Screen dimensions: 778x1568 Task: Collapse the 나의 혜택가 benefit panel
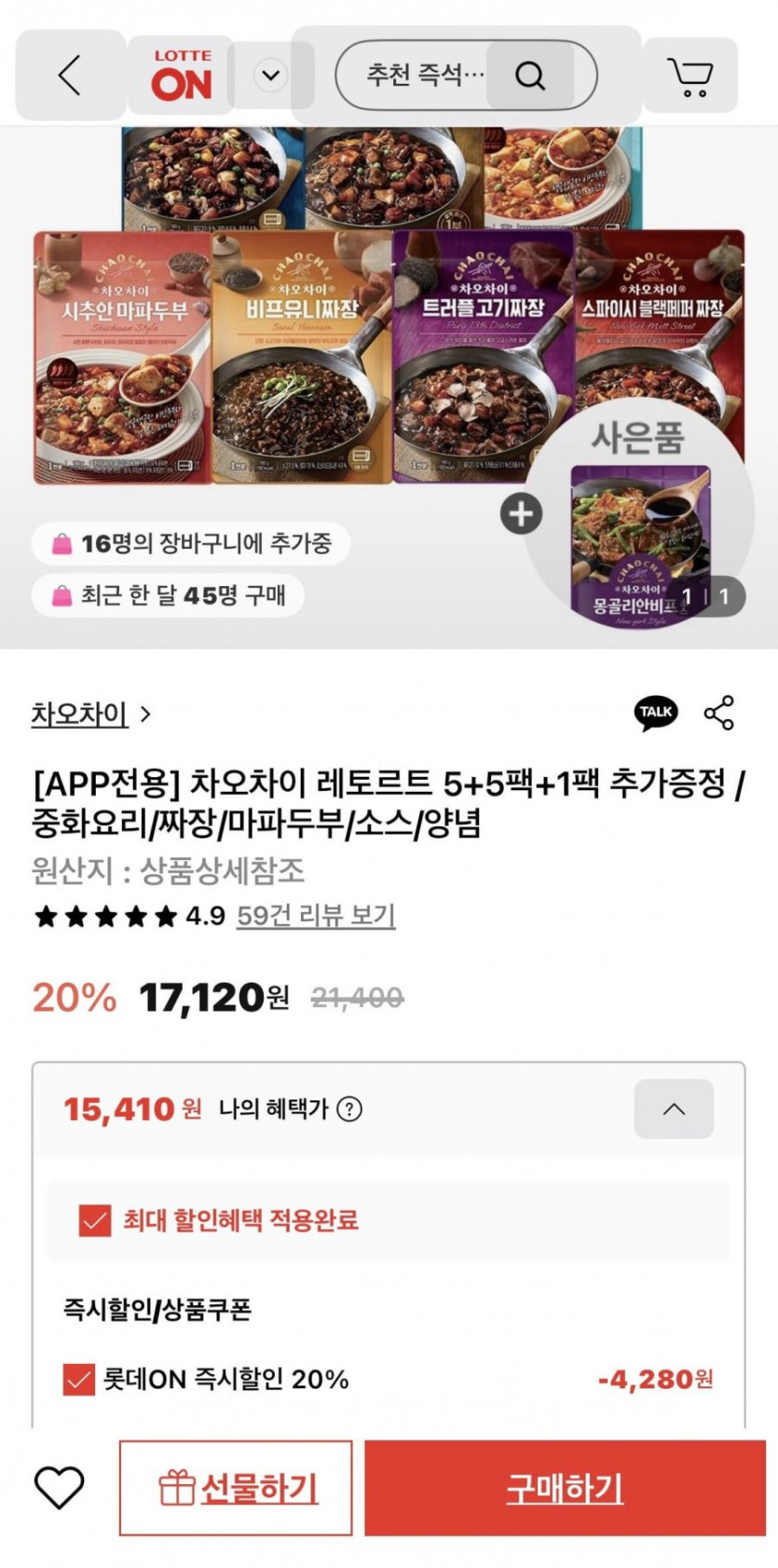674,1109
